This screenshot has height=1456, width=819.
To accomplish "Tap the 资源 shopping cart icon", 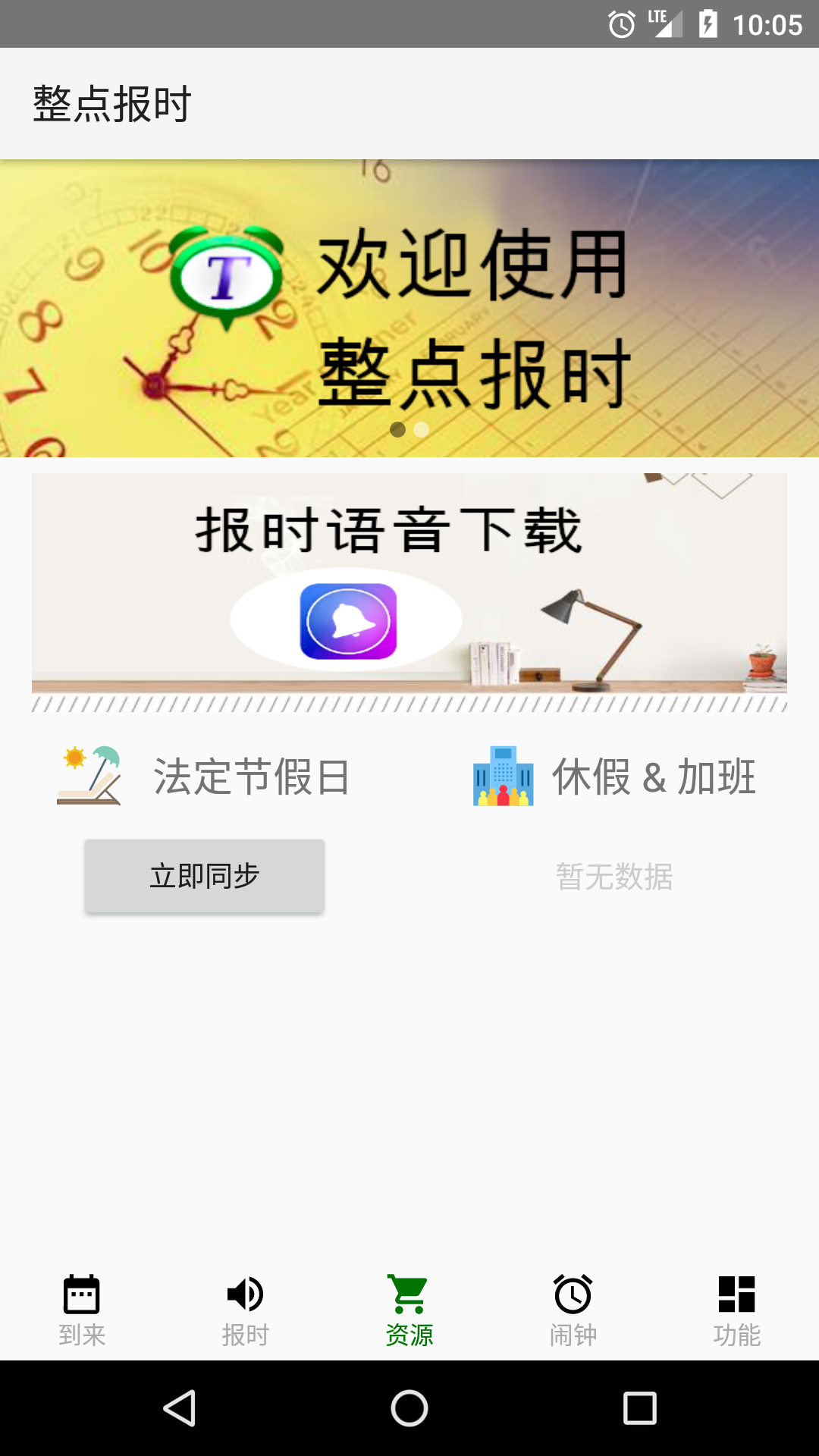I will click(x=409, y=1295).
